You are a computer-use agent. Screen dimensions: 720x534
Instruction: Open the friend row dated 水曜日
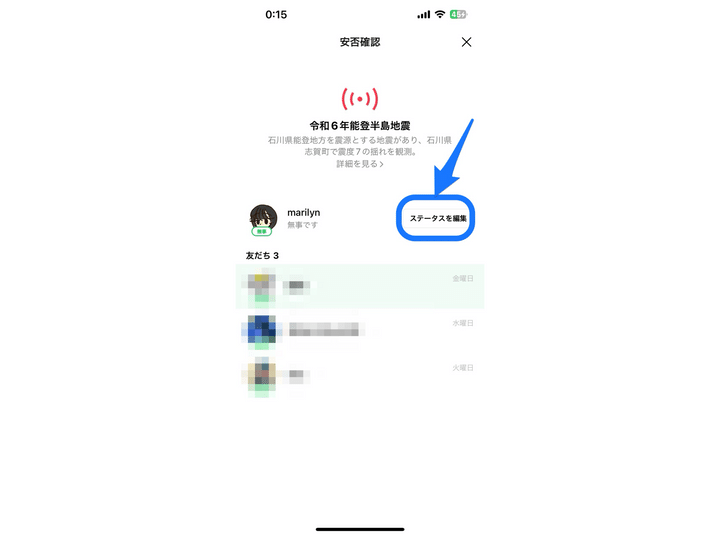coord(360,330)
